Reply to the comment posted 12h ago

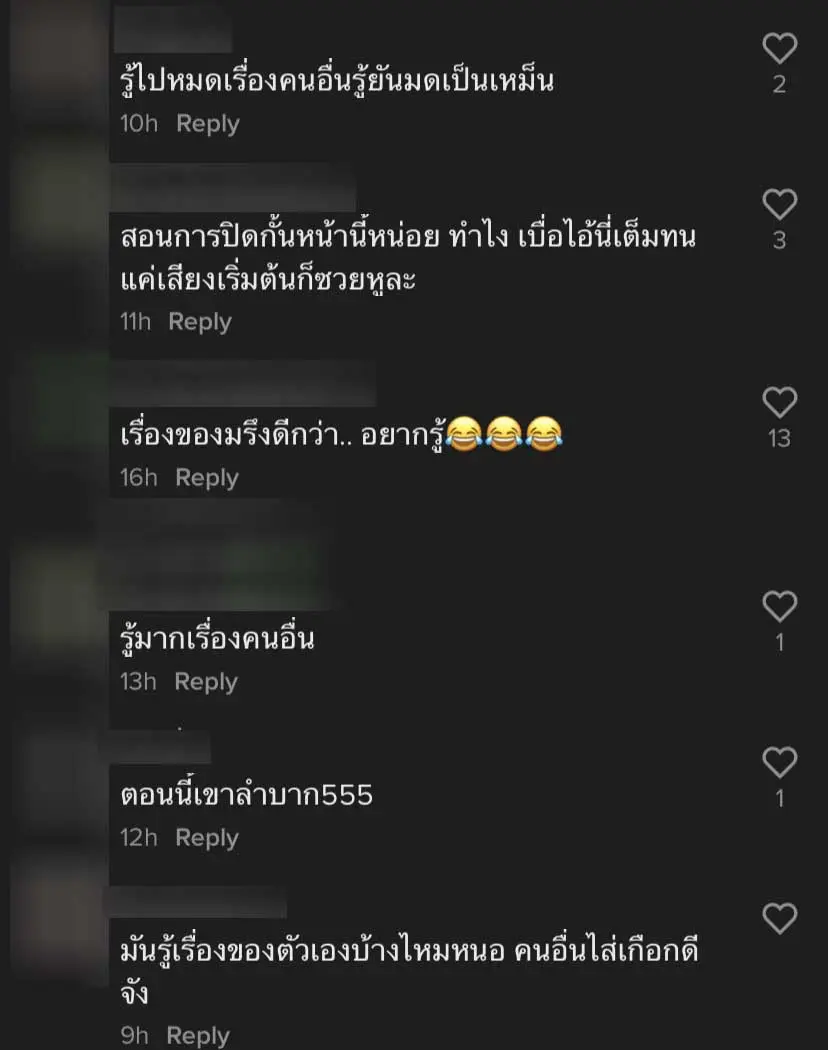tap(207, 838)
